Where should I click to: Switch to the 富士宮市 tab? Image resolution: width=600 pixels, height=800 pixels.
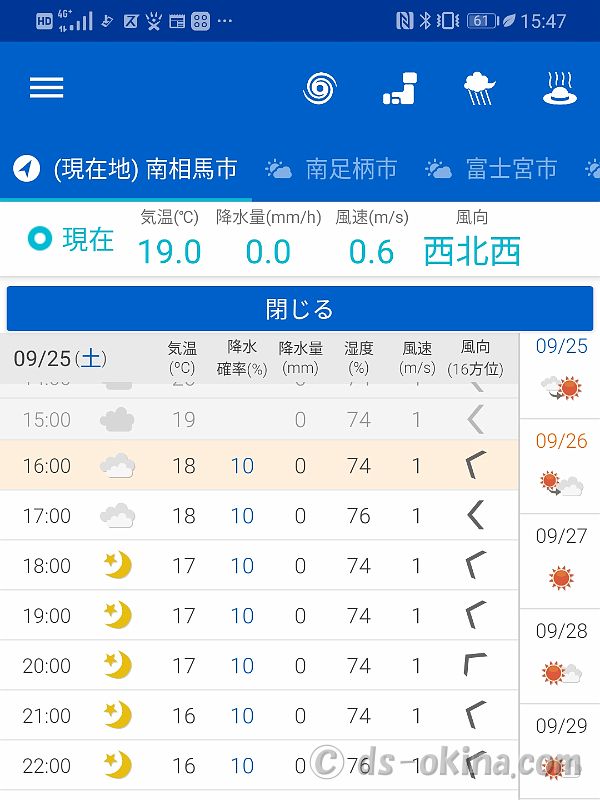[x=491, y=169]
